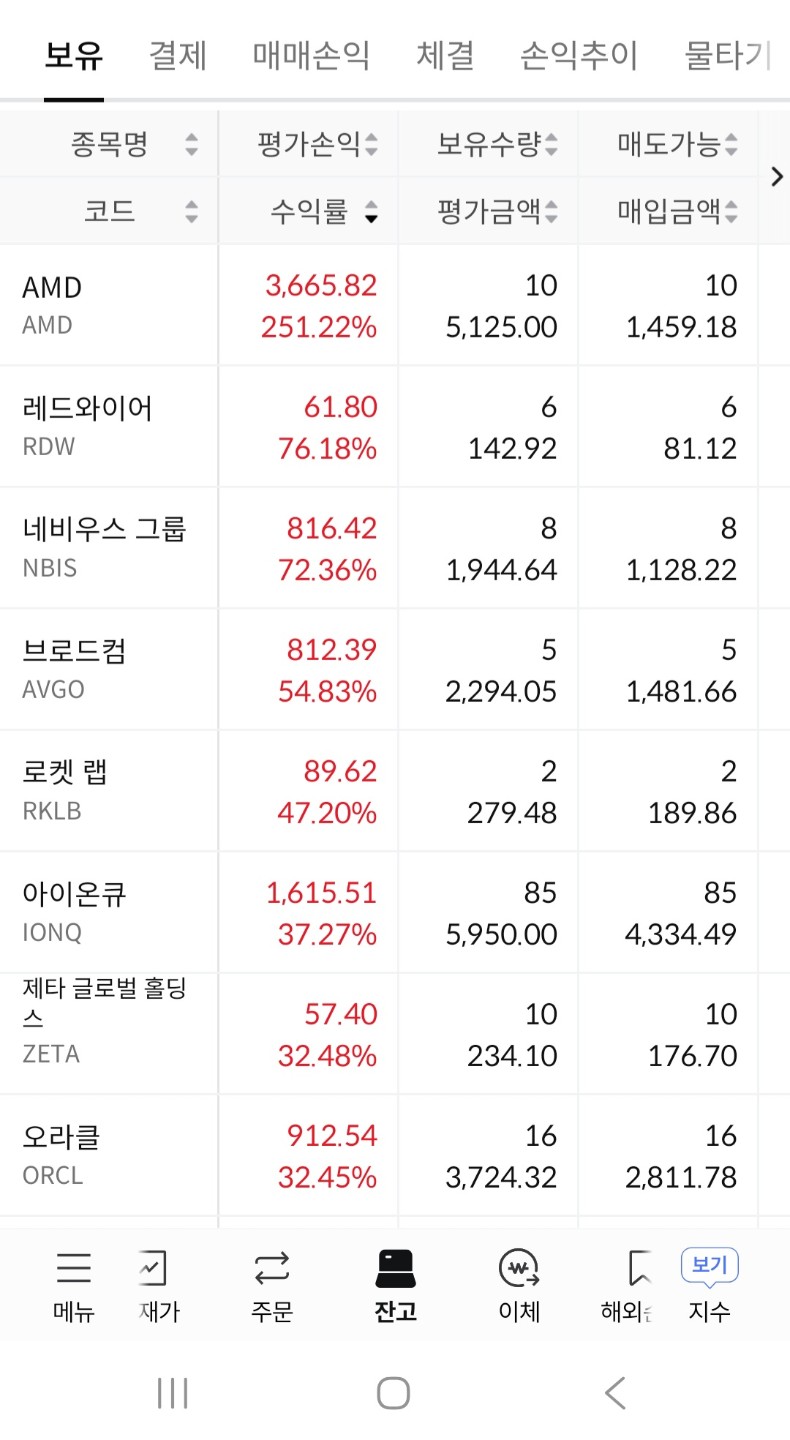Open the AMD holding row
Screen dimensions: 790x1440
(x=380, y=305)
